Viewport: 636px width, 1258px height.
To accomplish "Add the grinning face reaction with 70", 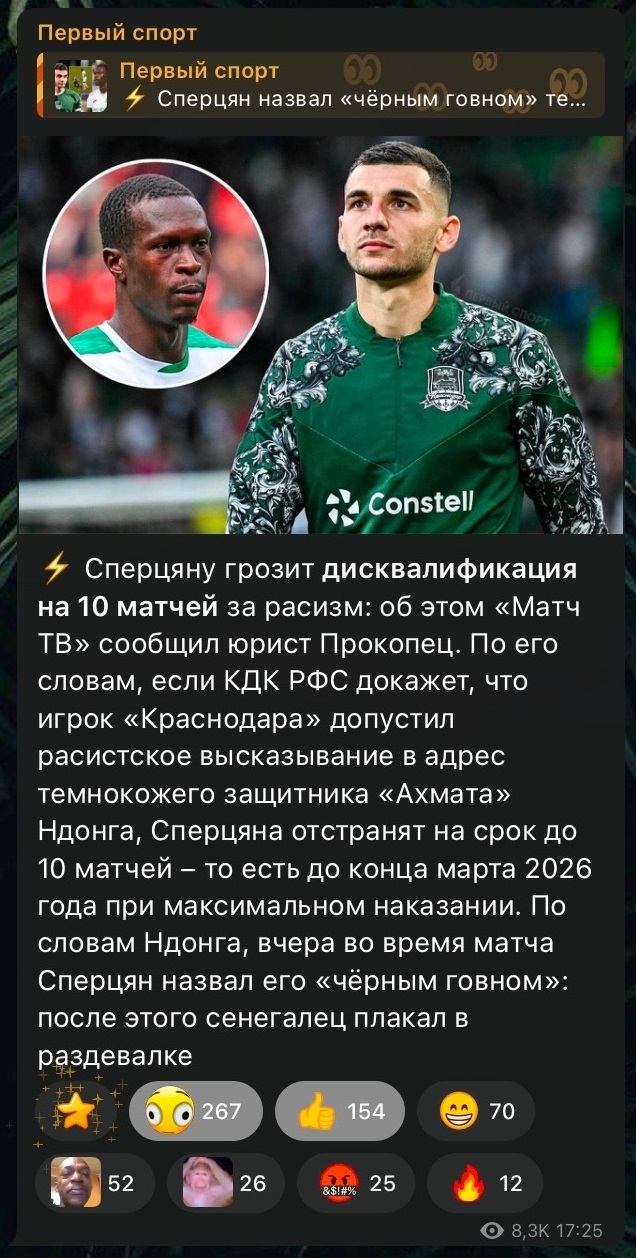I will coord(476,1111).
